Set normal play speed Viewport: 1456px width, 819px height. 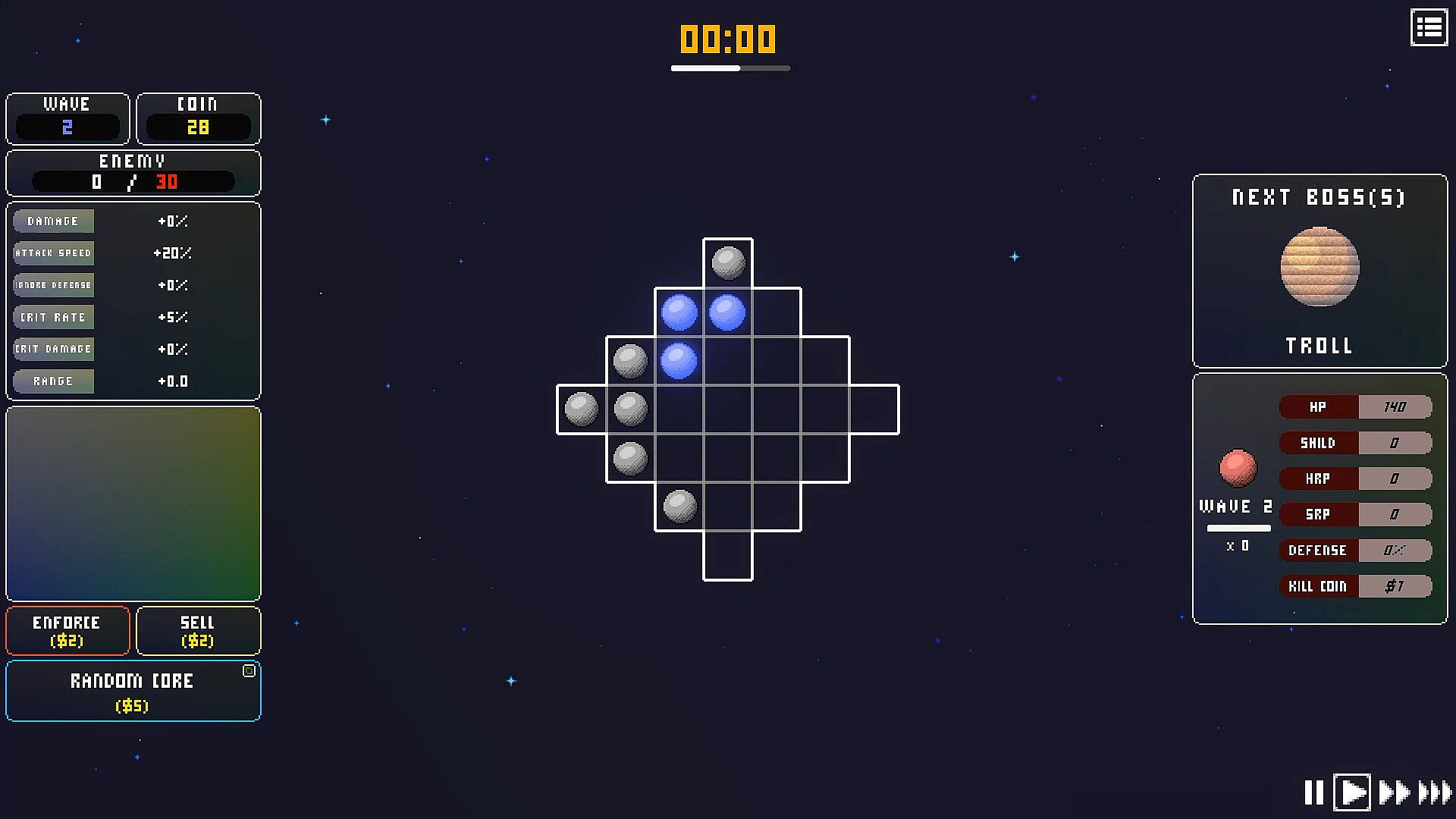(x=1352, y=792)
